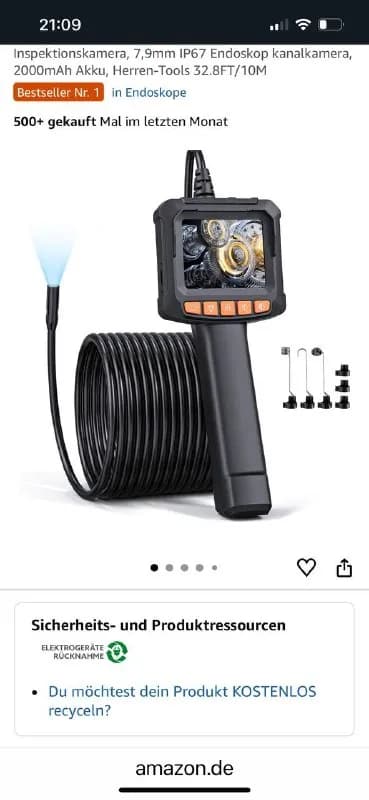Open the "in Endoskope" category link
Image resolution: width=369 pixels, height=800 pixels.
point(149,92)
